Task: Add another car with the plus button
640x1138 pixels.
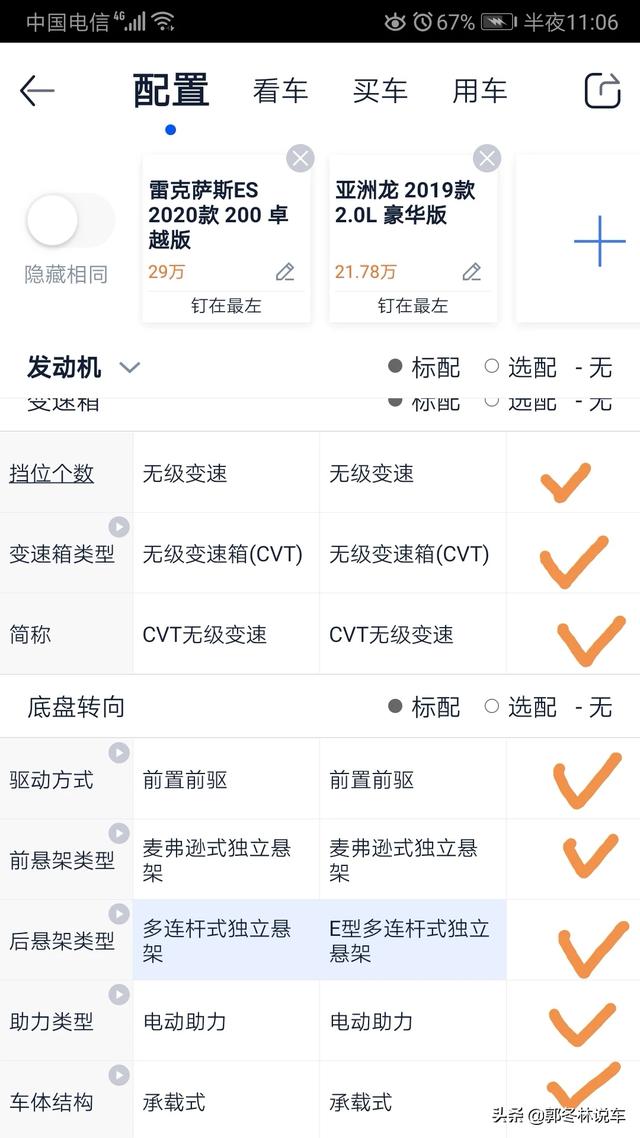Action: 599,240
